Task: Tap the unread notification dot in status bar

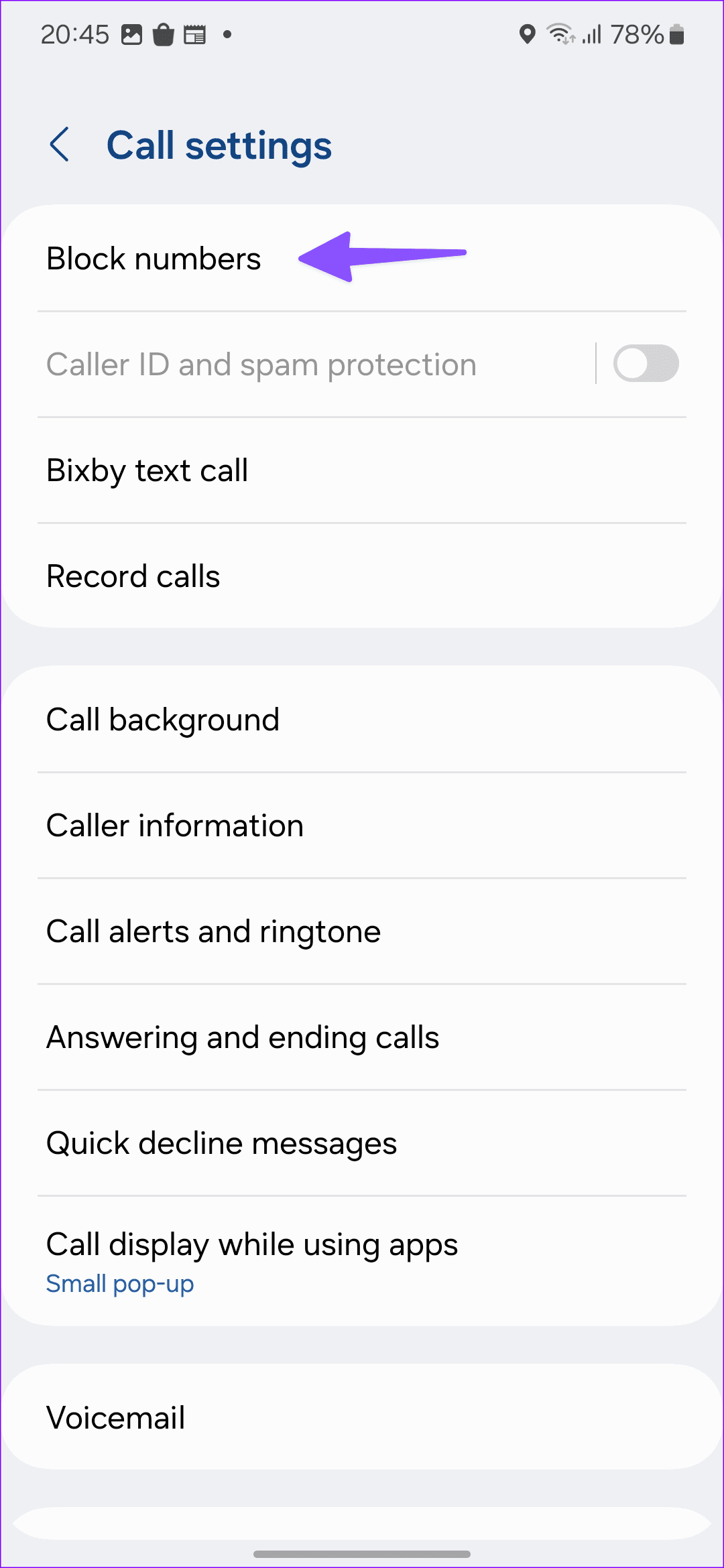Action: [x=228, y=37]
